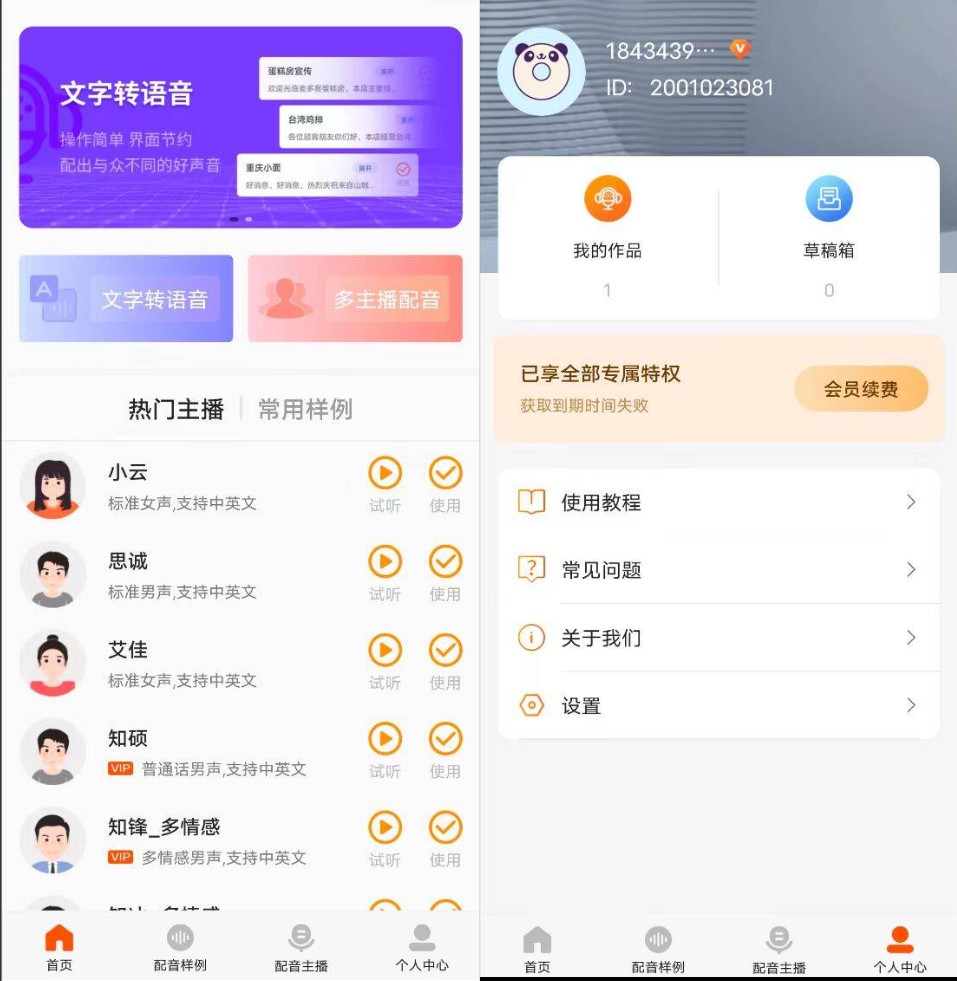The image size is (957, 981).
Task: Play the 试听 sample for 小云
Action: coord(385,474)
